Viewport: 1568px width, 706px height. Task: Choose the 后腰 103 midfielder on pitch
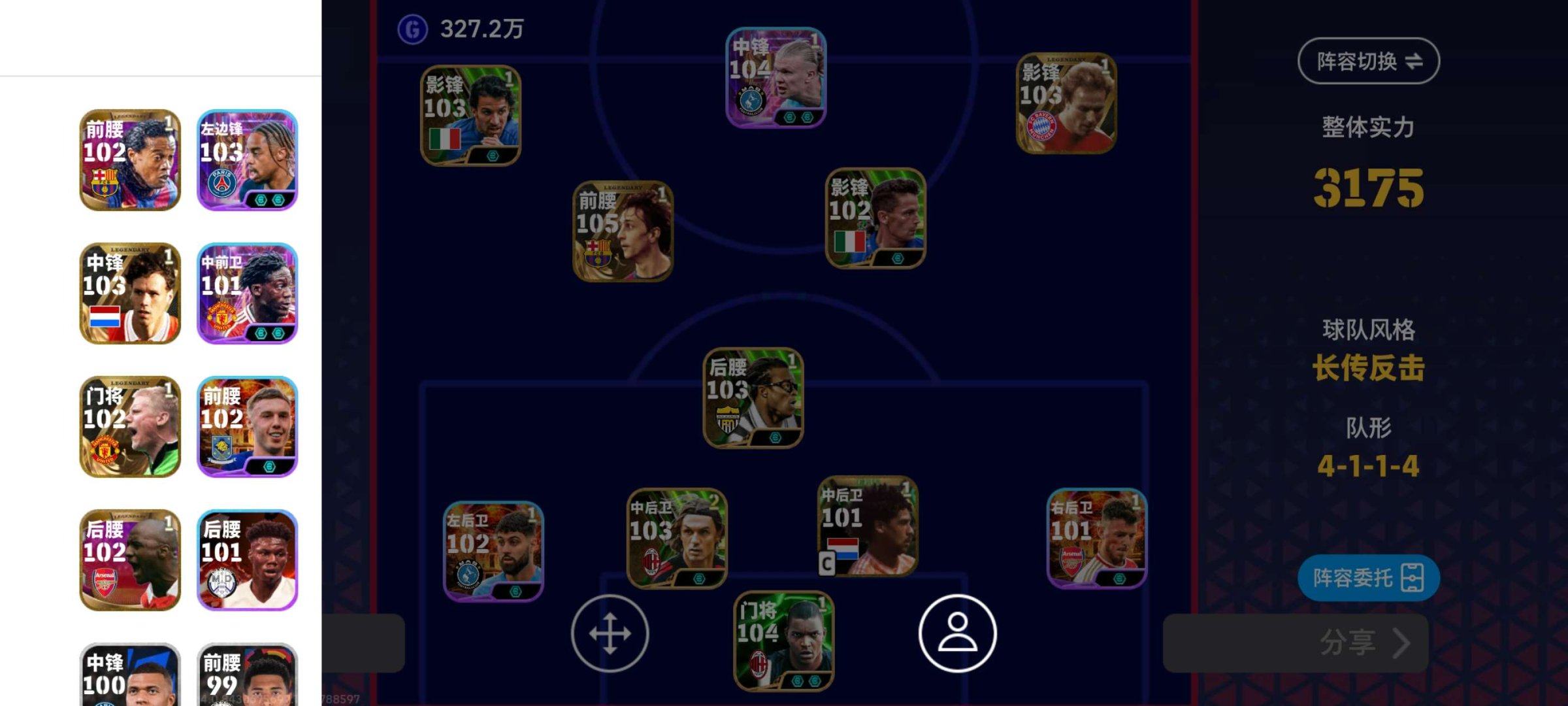(753, 397)
